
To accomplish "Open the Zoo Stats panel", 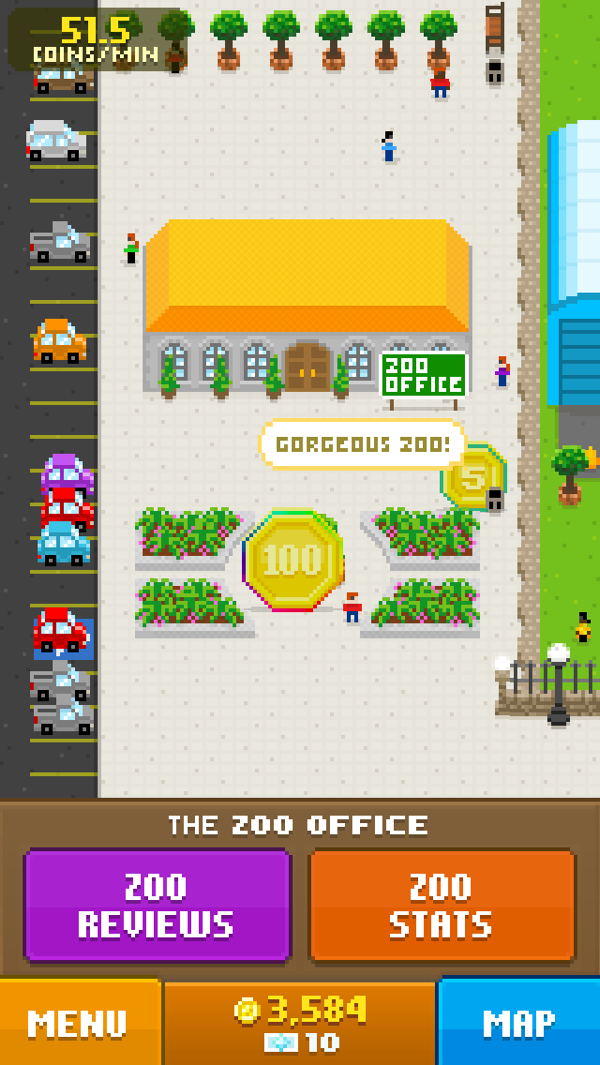I will click(x=441, y=905).
